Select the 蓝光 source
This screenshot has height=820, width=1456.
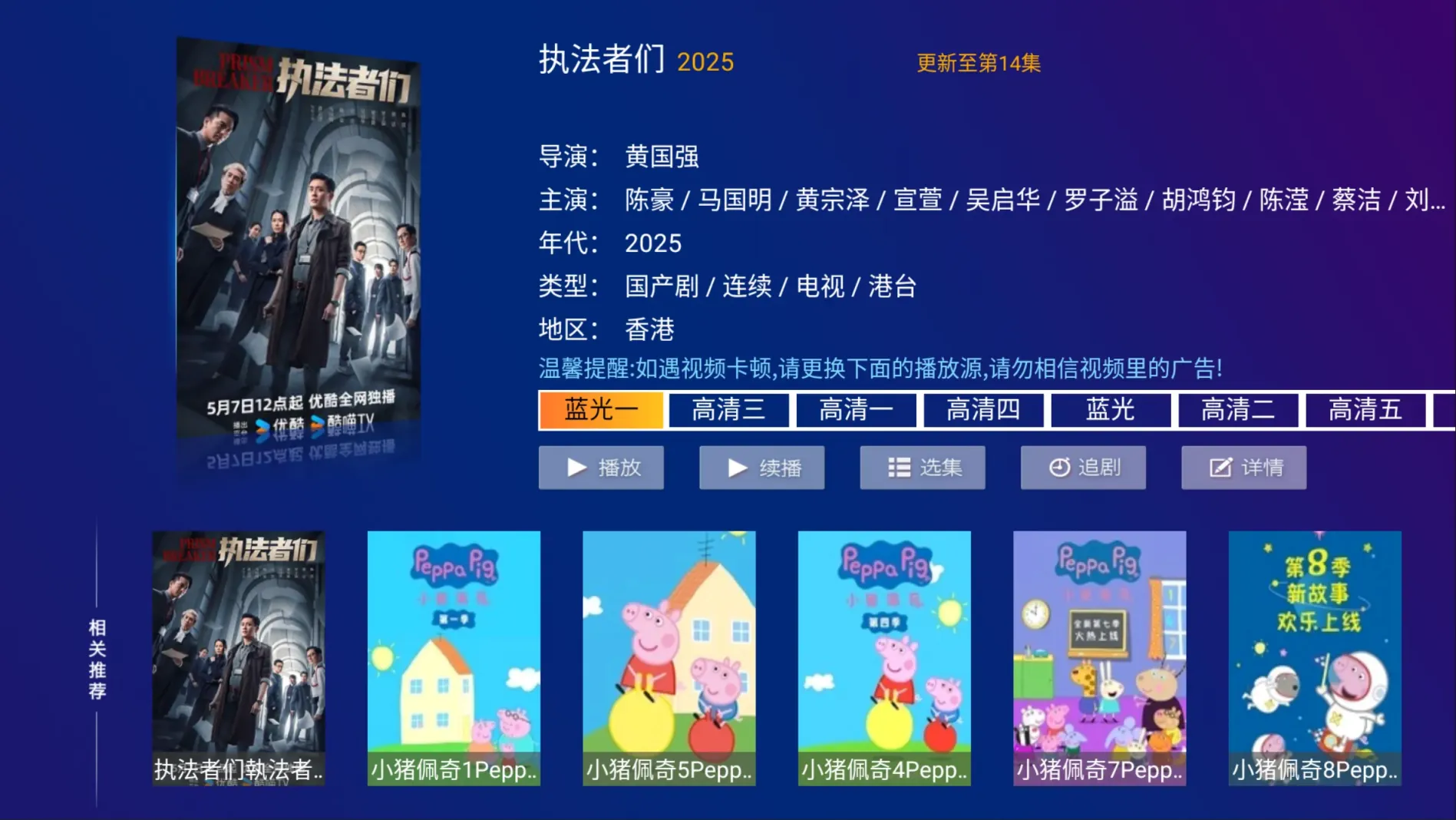1111,410
